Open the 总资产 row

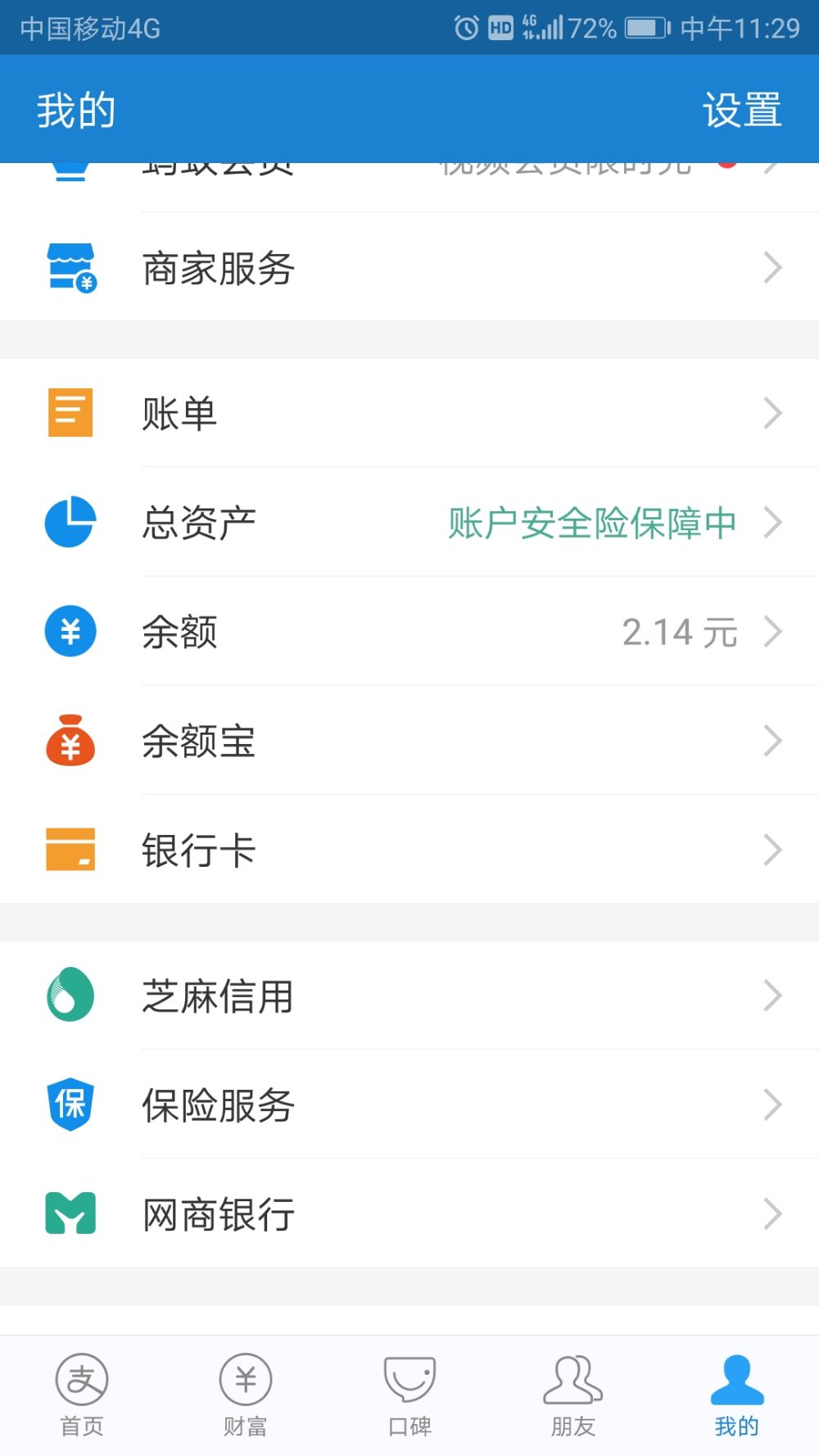coord(409,522)
